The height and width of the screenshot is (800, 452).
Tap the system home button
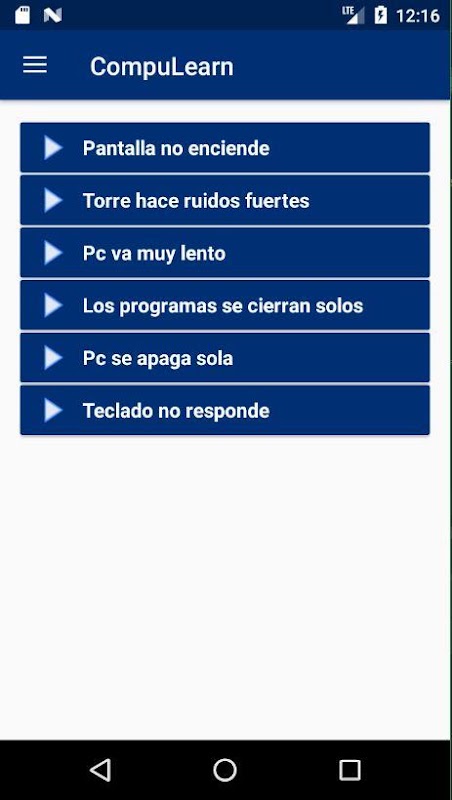click(x=225, y=769)
